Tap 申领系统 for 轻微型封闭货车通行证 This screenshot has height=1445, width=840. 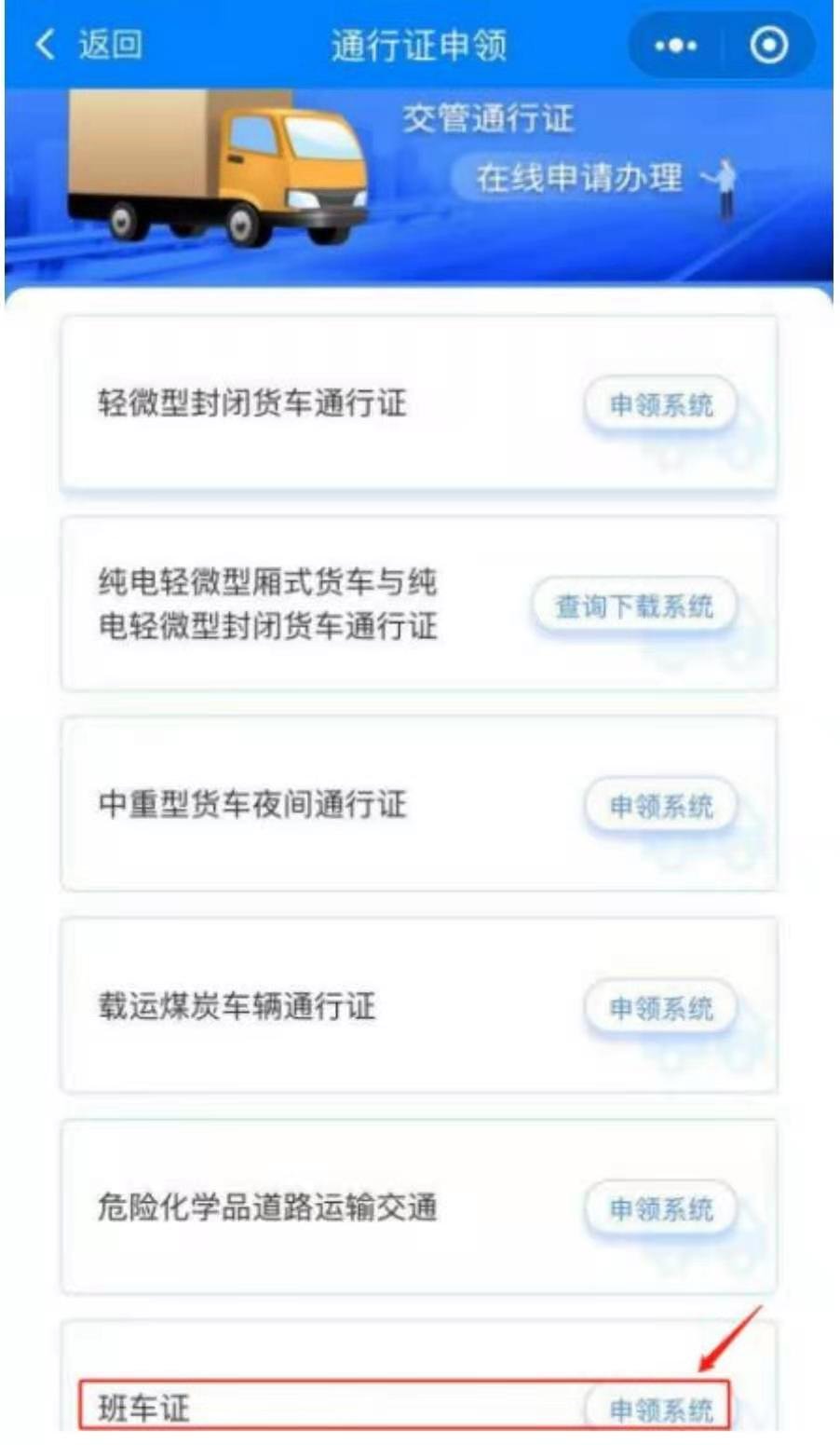(660, 405)
